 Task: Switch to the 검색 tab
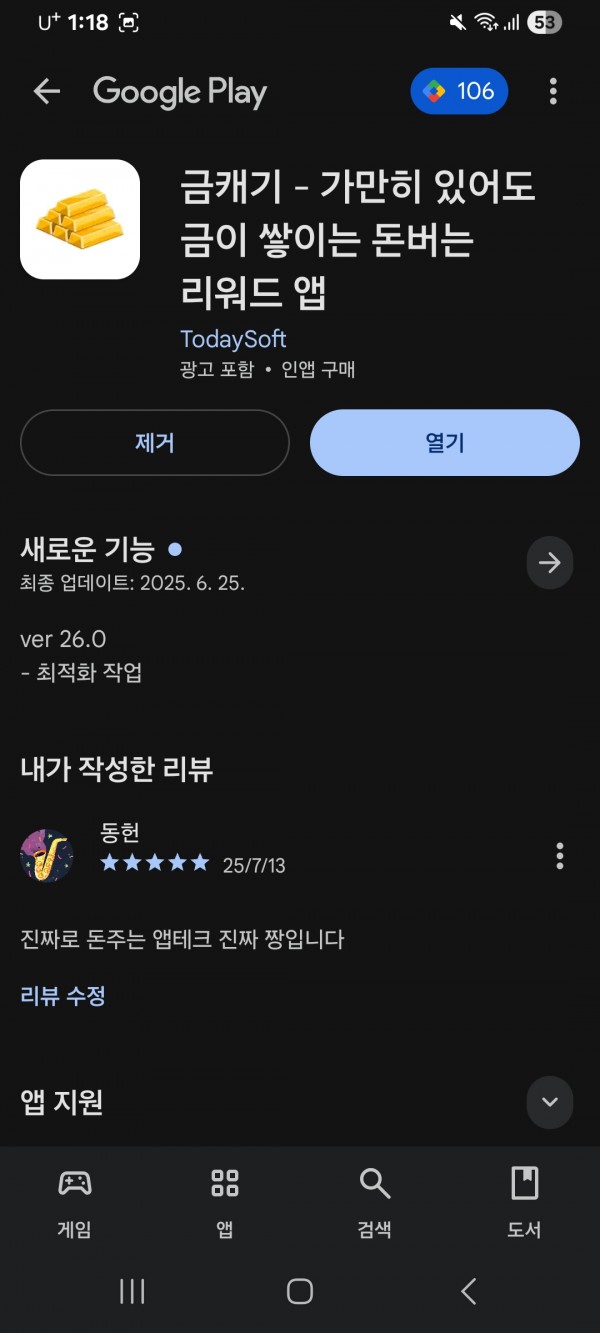click(375, 1203)
